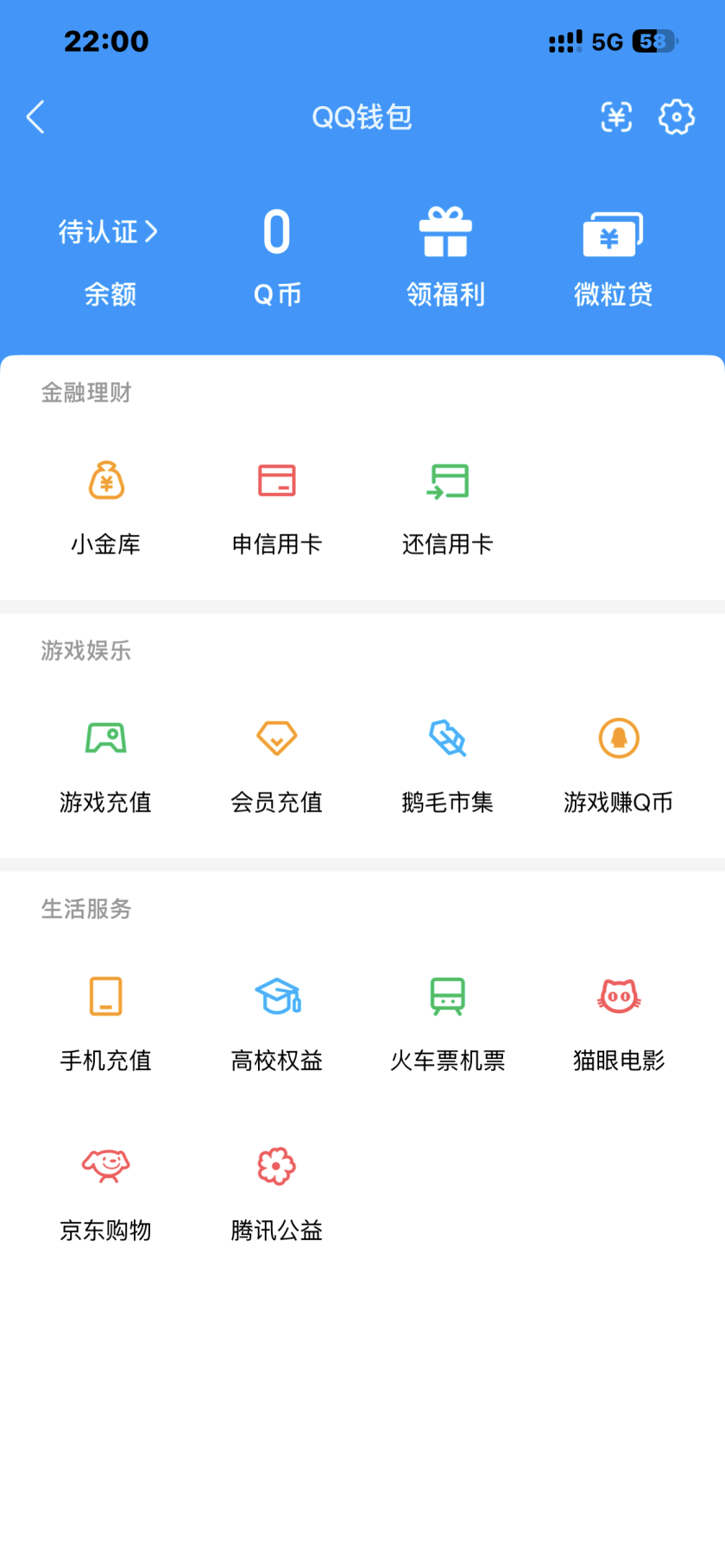This screenshot has height=1568, width=725.
Task: Open 高校权益 graduation cap icon
Action: [x=276, y=998]
